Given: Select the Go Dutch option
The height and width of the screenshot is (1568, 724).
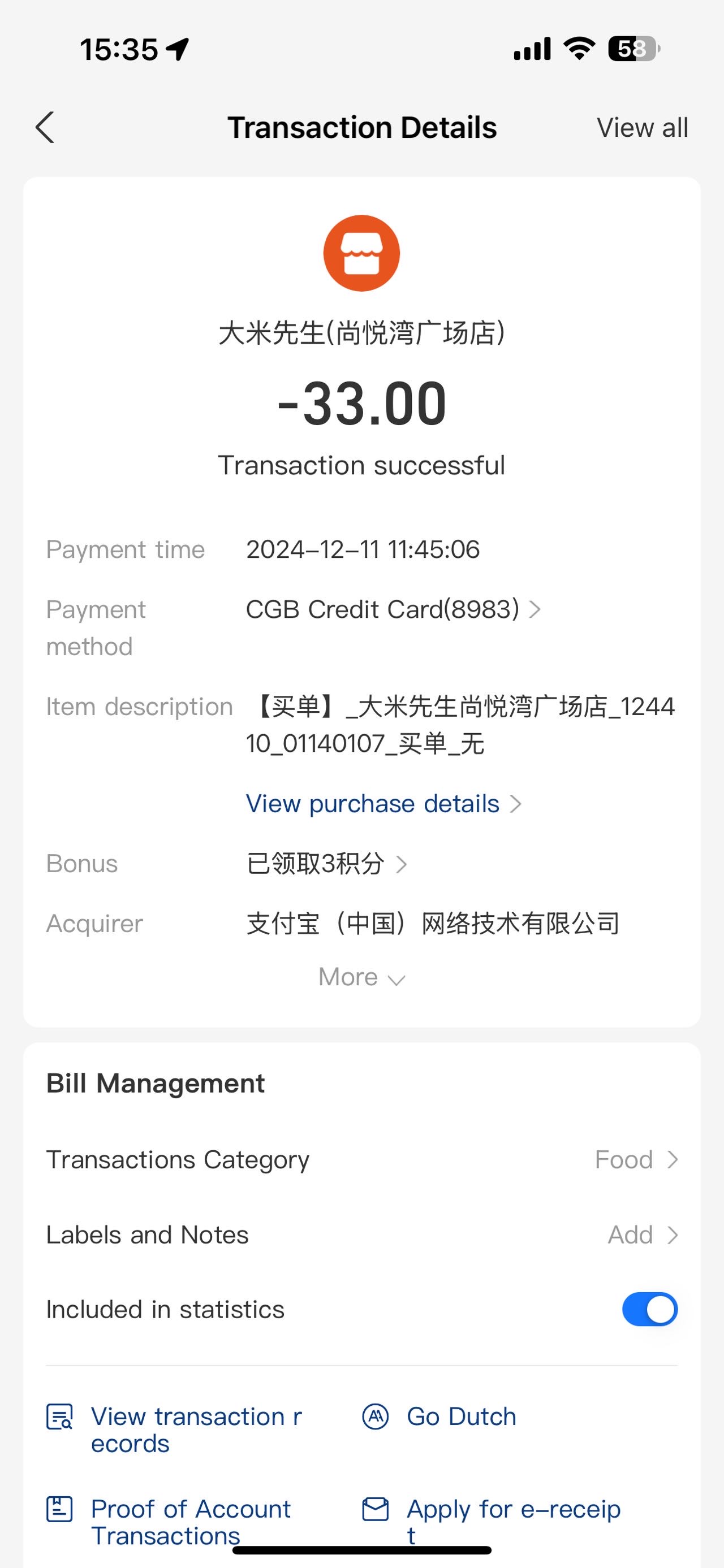Looking at the screenshot, I should click(439, 1417).
